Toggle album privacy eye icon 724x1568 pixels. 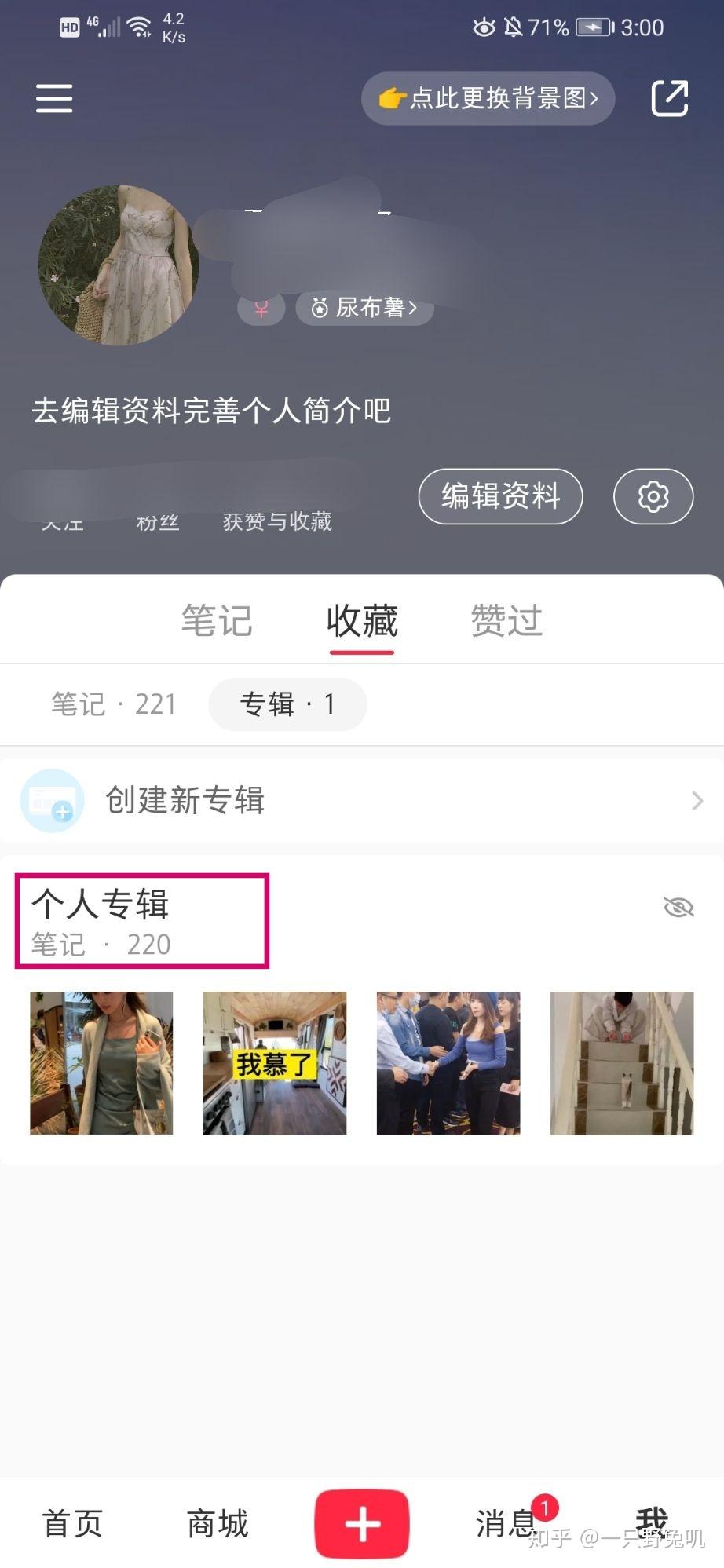(x=678, y=908)
